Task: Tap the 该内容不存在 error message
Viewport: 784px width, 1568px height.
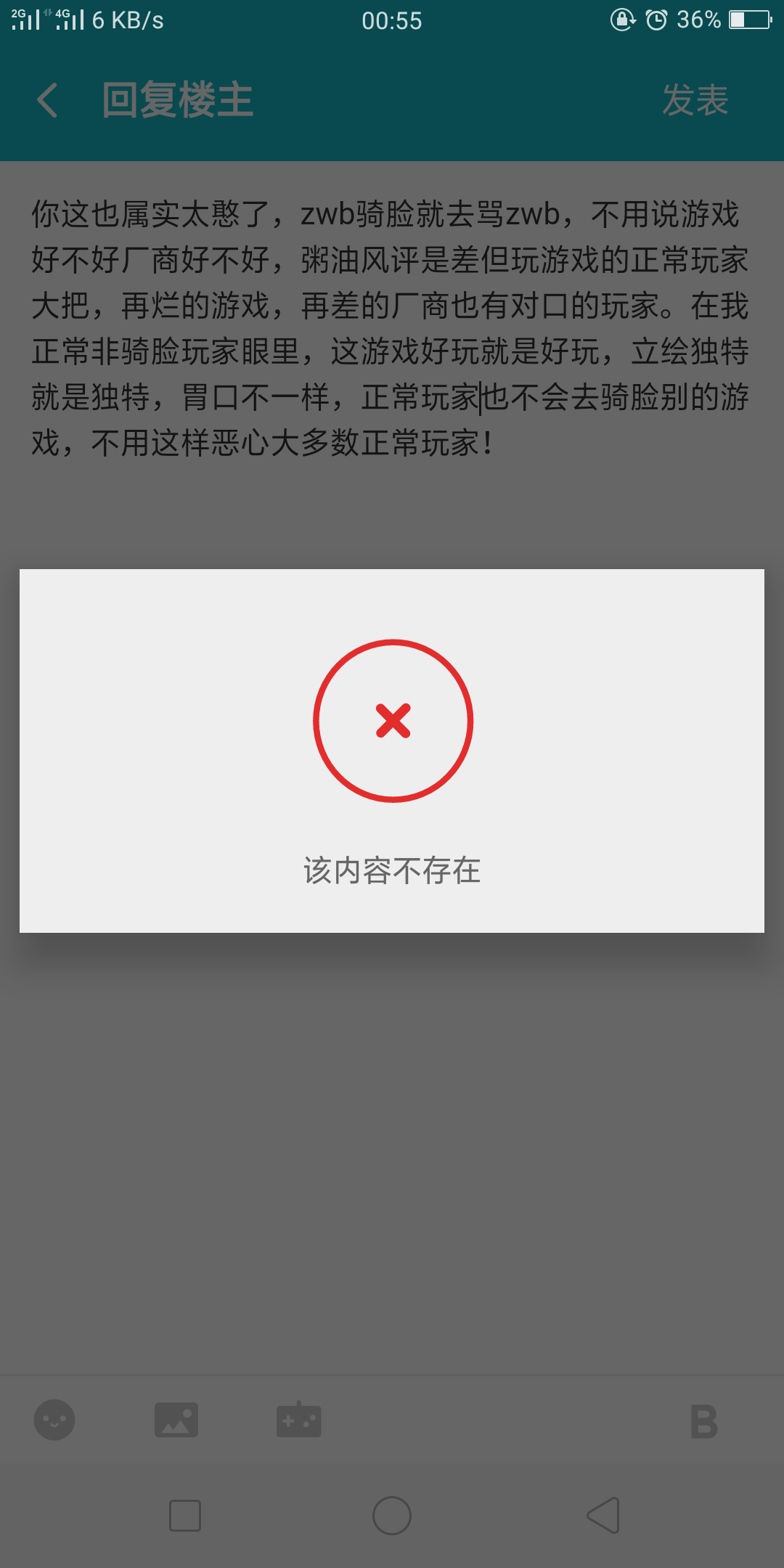Action: [x=392, y=869]
